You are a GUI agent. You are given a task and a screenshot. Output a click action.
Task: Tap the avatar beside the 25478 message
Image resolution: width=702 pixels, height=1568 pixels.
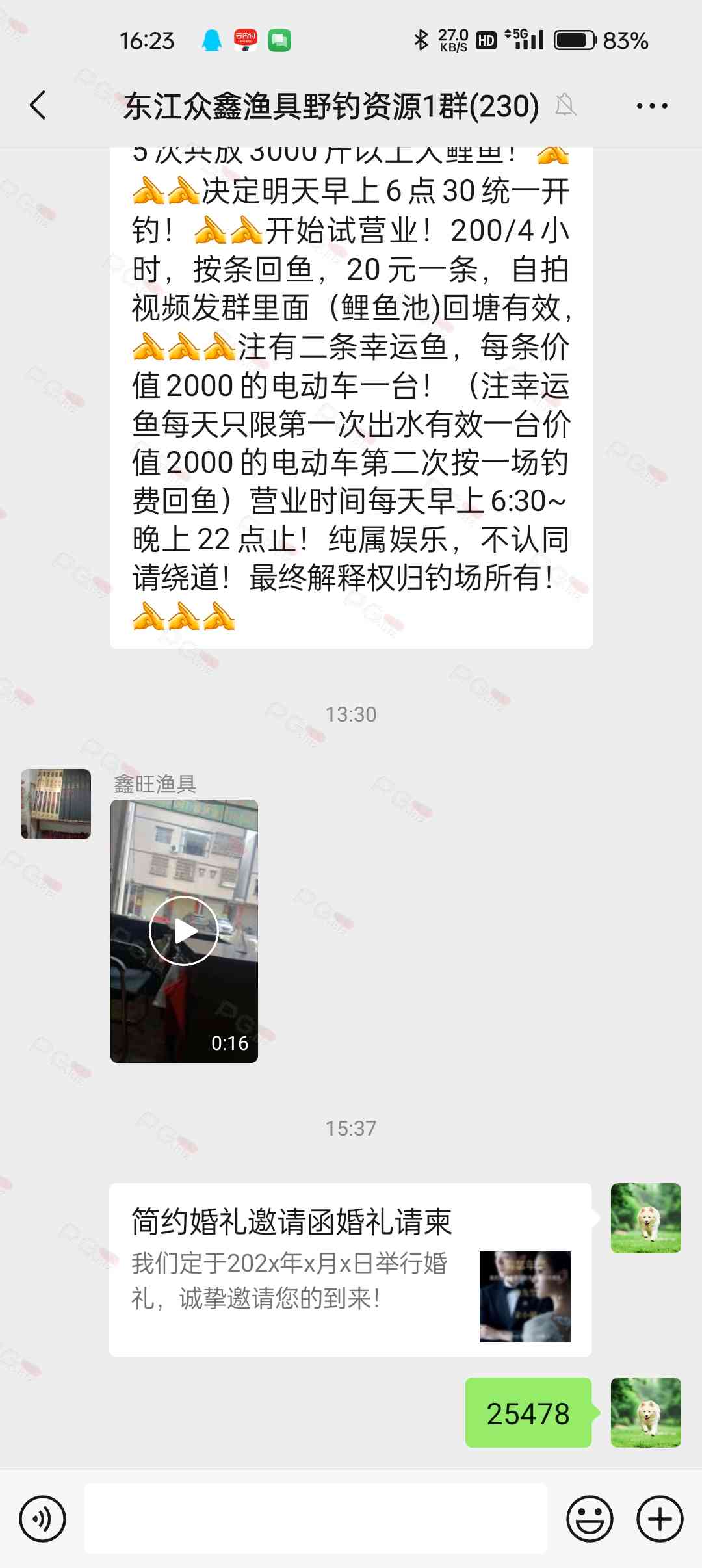[x=645, y=1413]
